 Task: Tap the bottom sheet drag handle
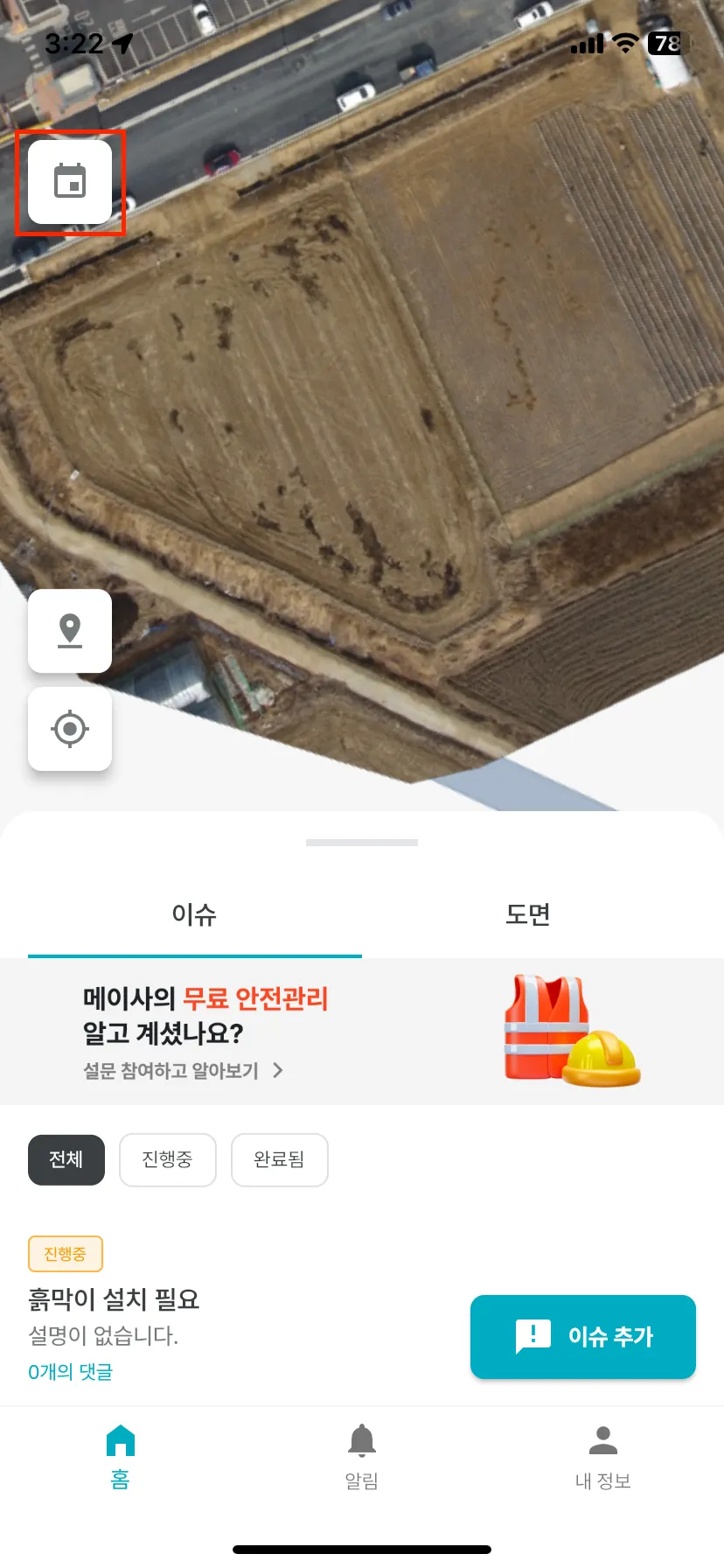coord(362,843)
